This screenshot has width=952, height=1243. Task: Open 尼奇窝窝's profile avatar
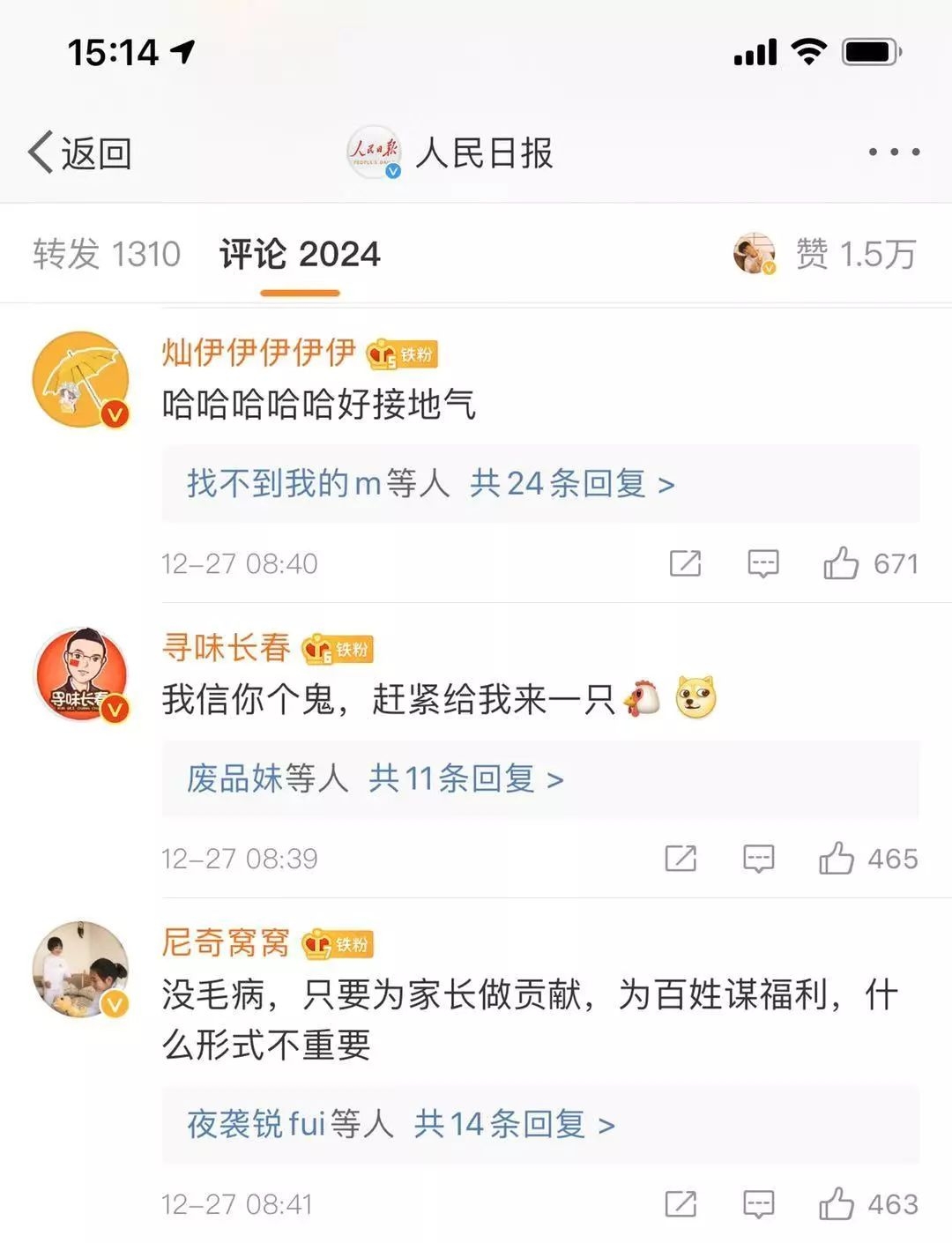pyautogui.click(x=80, y=970)
